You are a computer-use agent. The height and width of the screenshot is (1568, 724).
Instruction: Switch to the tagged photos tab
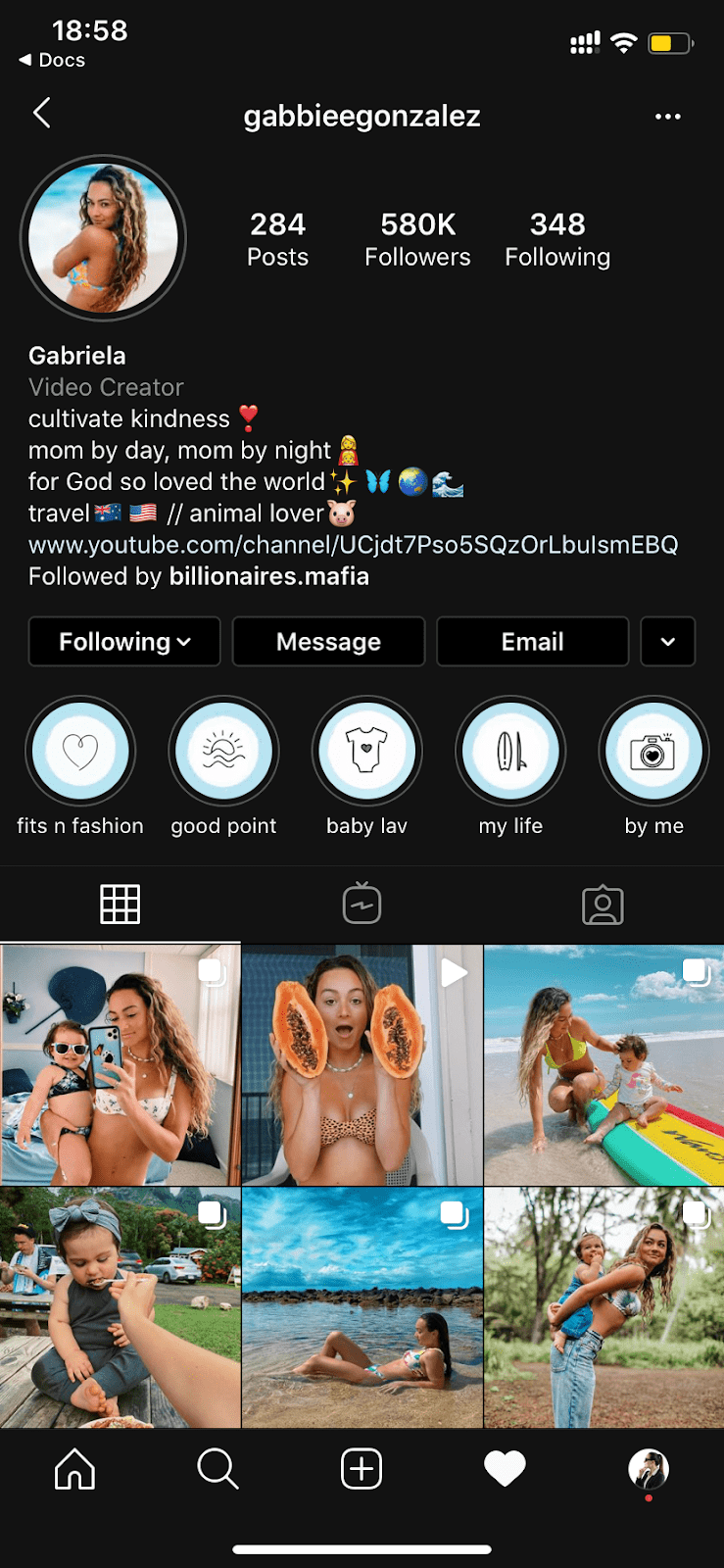(x=603, y=904)
